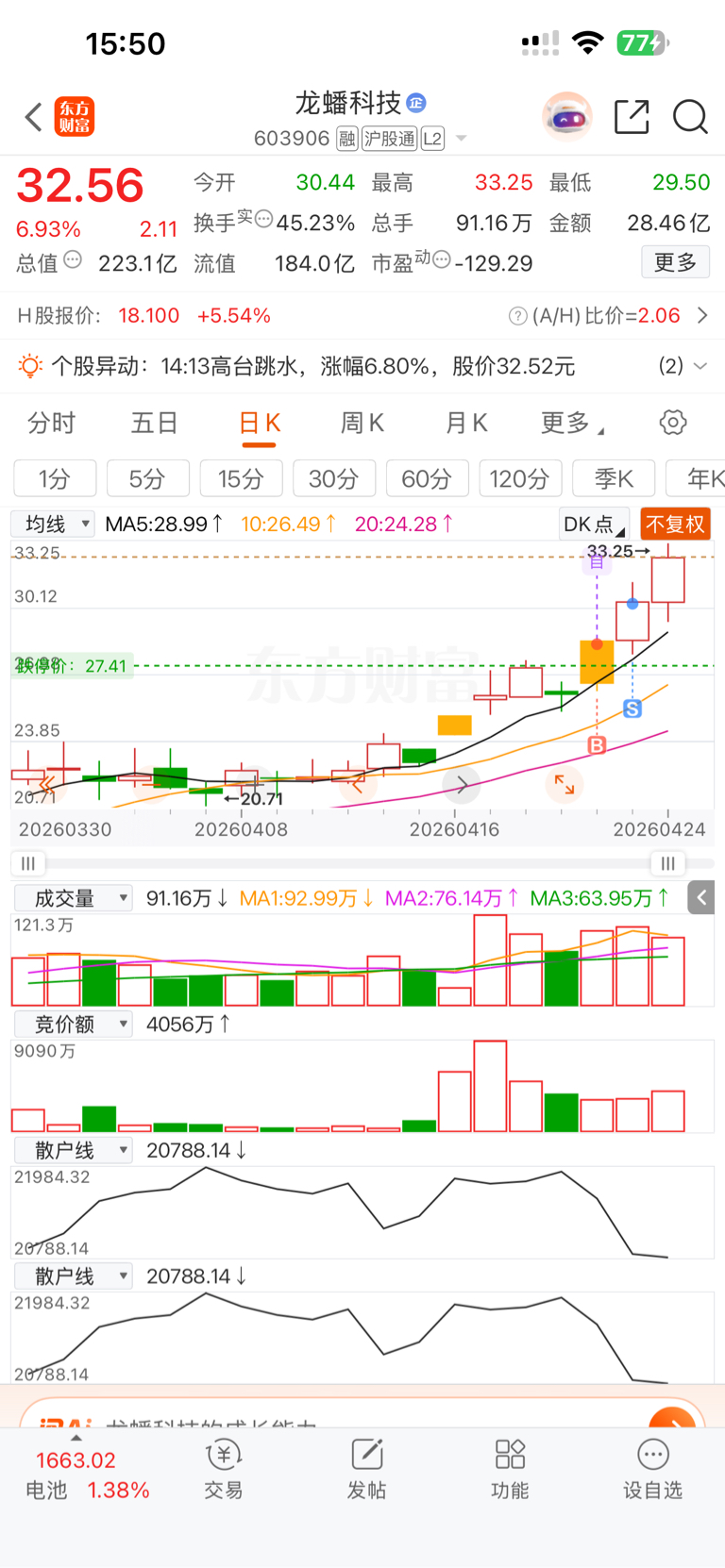Select 月K chart tab
Image resolution: width=725 pixels, height=1568 pixels.
(466, 423)
